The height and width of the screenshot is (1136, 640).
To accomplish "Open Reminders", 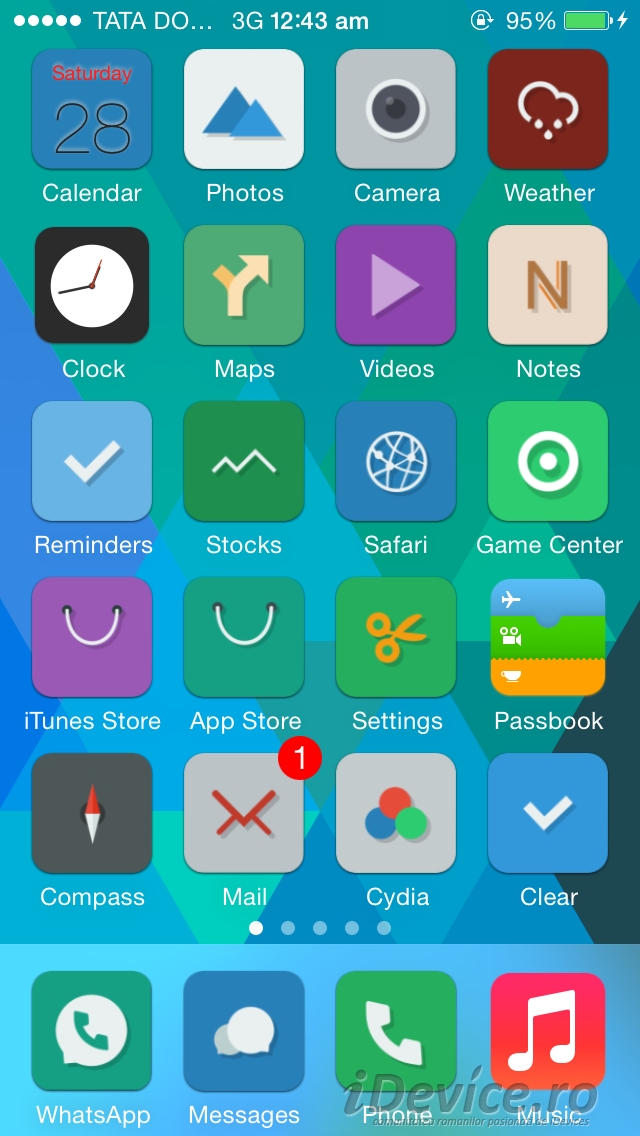I will click(x=92, y=462).
